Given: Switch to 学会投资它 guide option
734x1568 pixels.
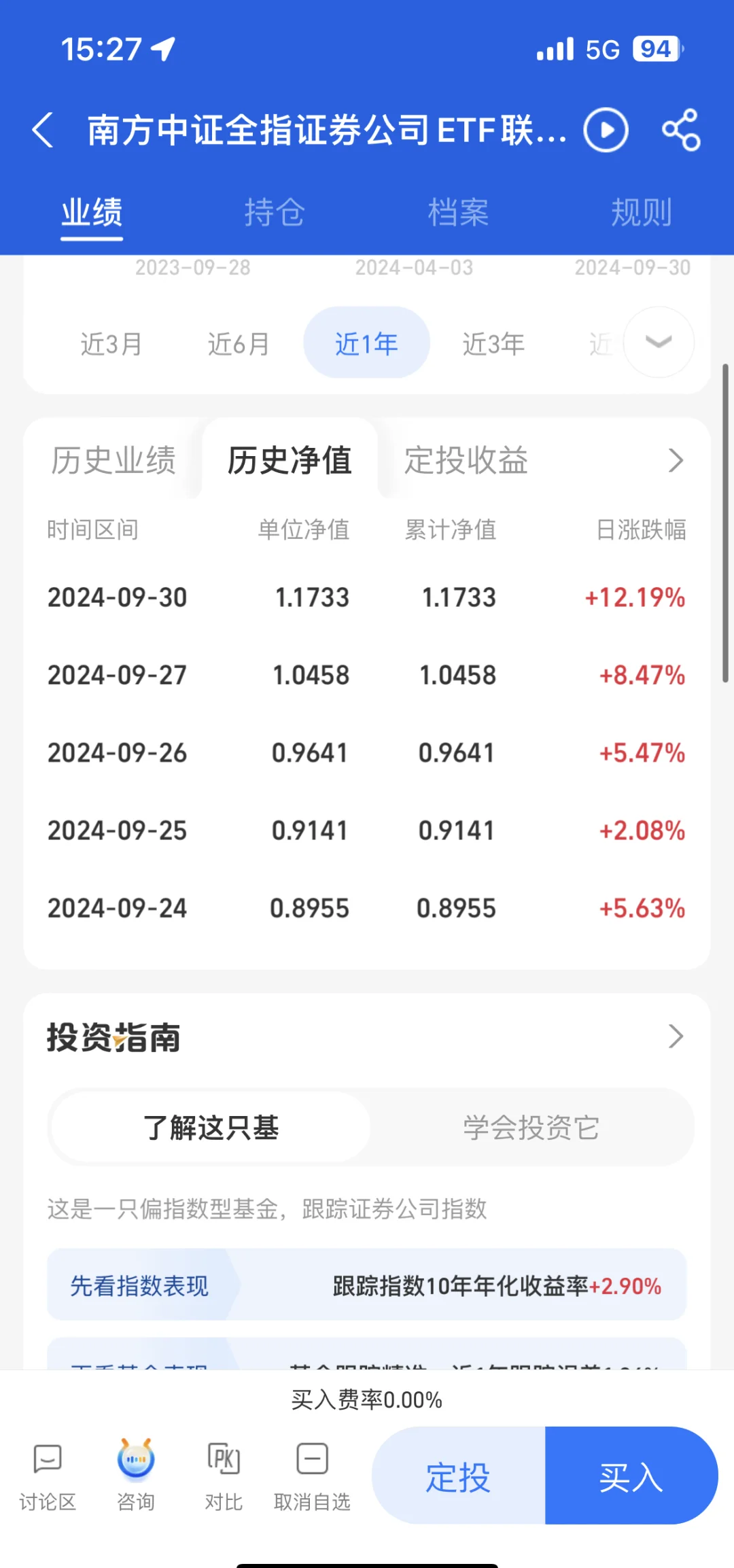Looking at the screenshot, I should (x=532, y=1127).
